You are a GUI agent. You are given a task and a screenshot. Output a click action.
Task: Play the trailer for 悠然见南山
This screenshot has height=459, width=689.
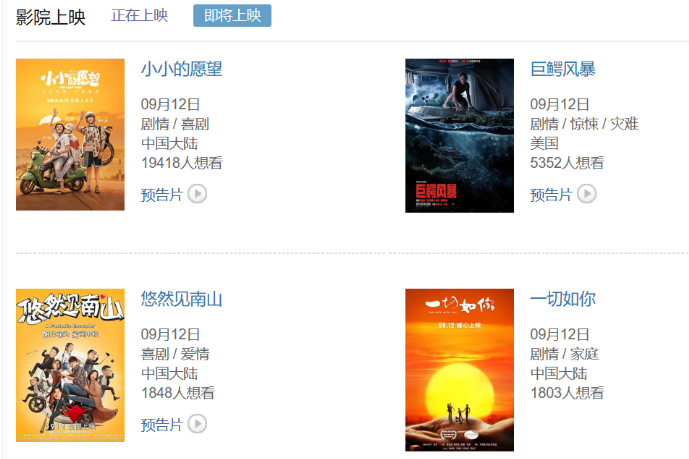pyautogui.click(x=173, y=425)
